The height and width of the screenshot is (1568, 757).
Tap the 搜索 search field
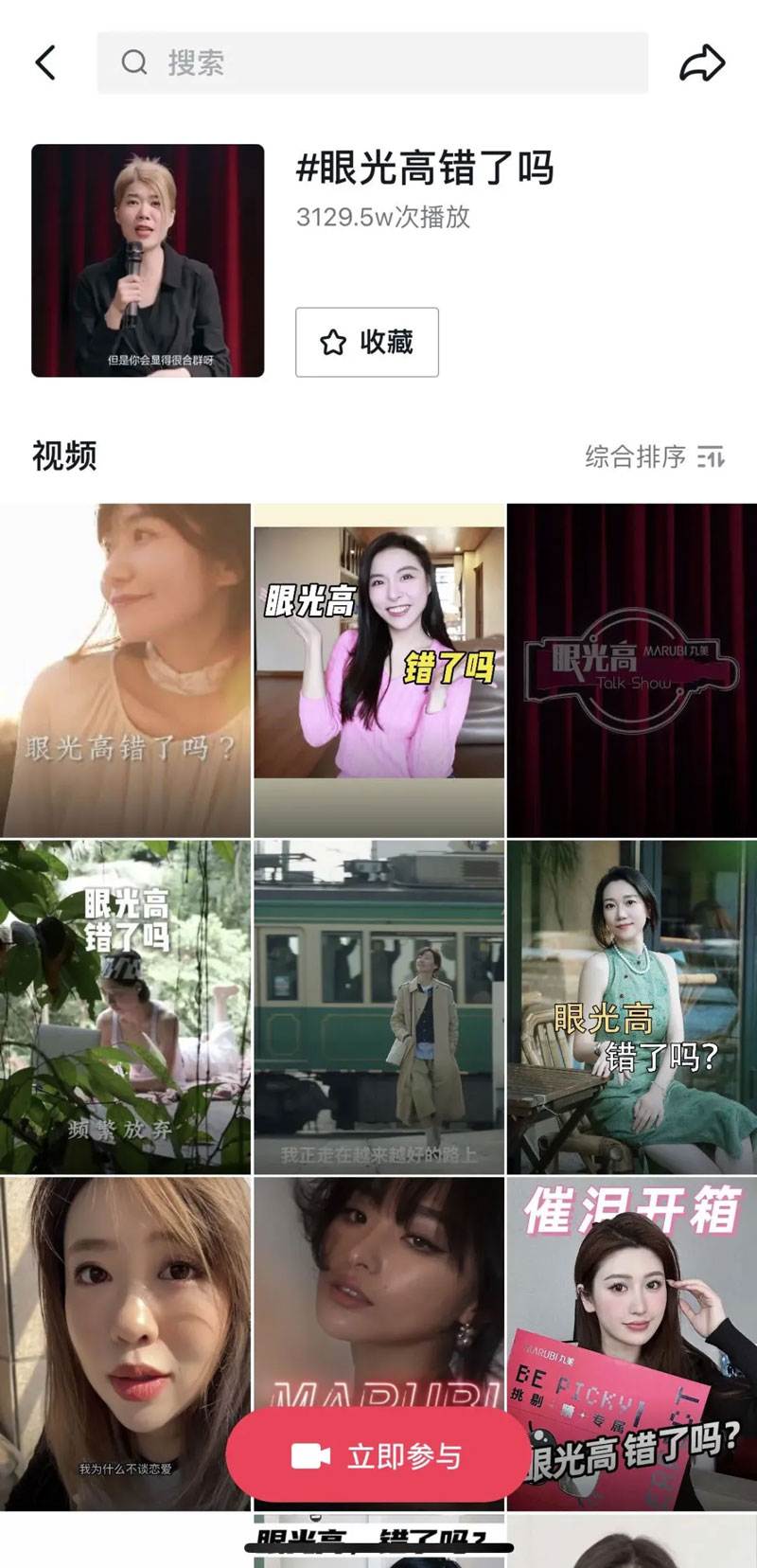click(x=373, y=63)
